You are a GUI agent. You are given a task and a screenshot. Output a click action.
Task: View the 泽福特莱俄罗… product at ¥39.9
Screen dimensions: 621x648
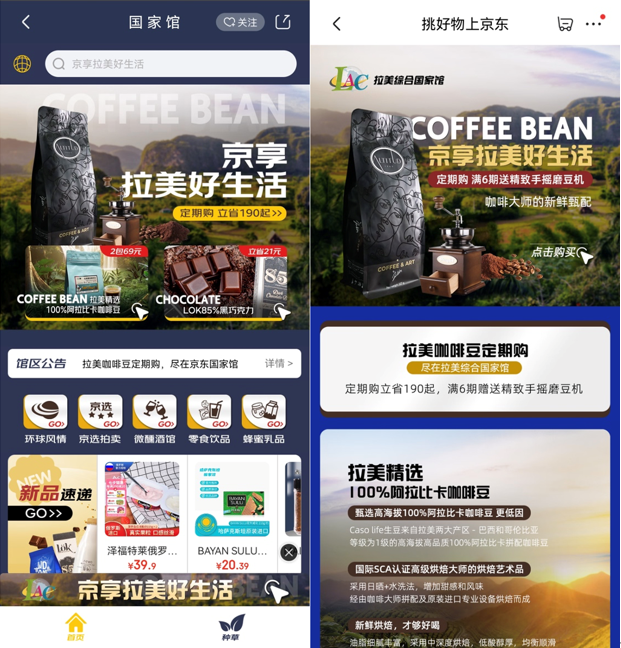point(143,514)
